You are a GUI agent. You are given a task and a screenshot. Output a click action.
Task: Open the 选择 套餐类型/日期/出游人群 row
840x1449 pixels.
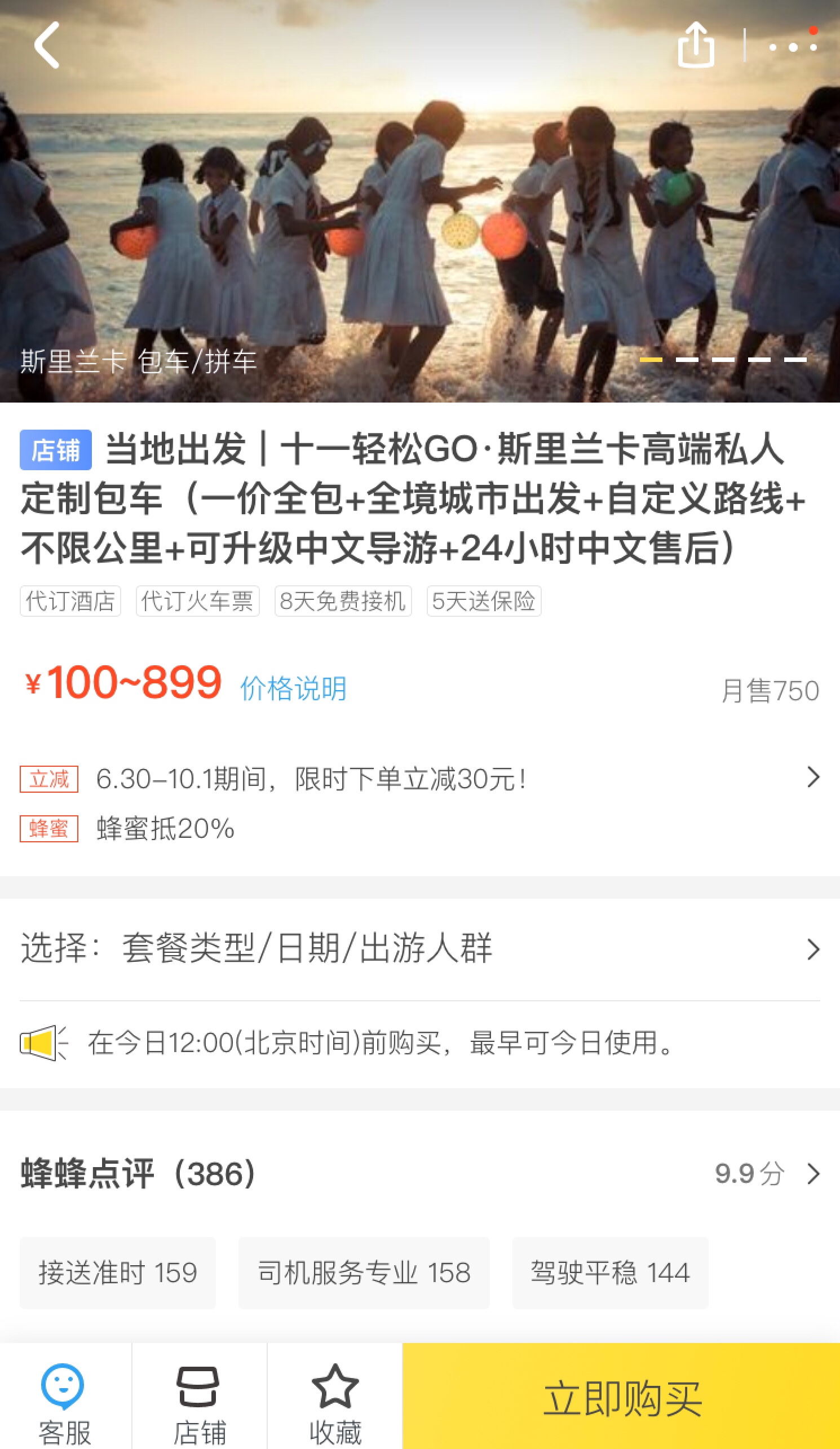(x=419, y=948)
